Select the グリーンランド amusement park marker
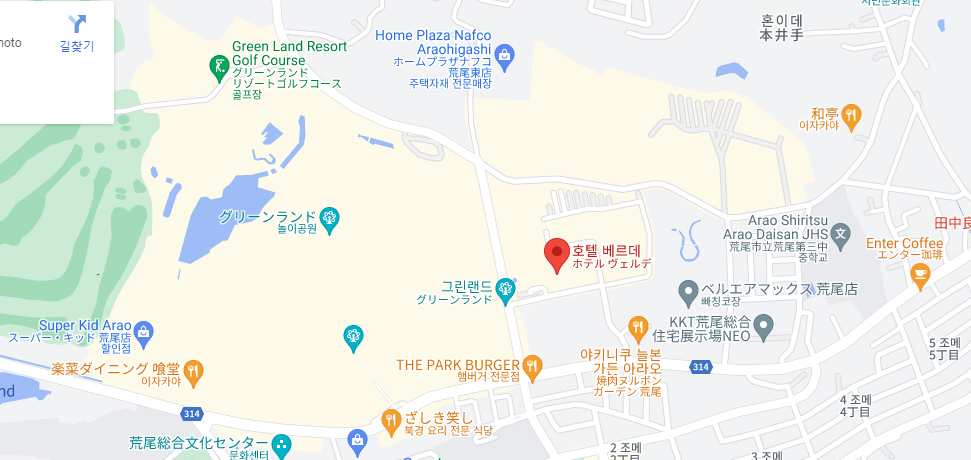971x460 pixels. click(x=329, y=217)
